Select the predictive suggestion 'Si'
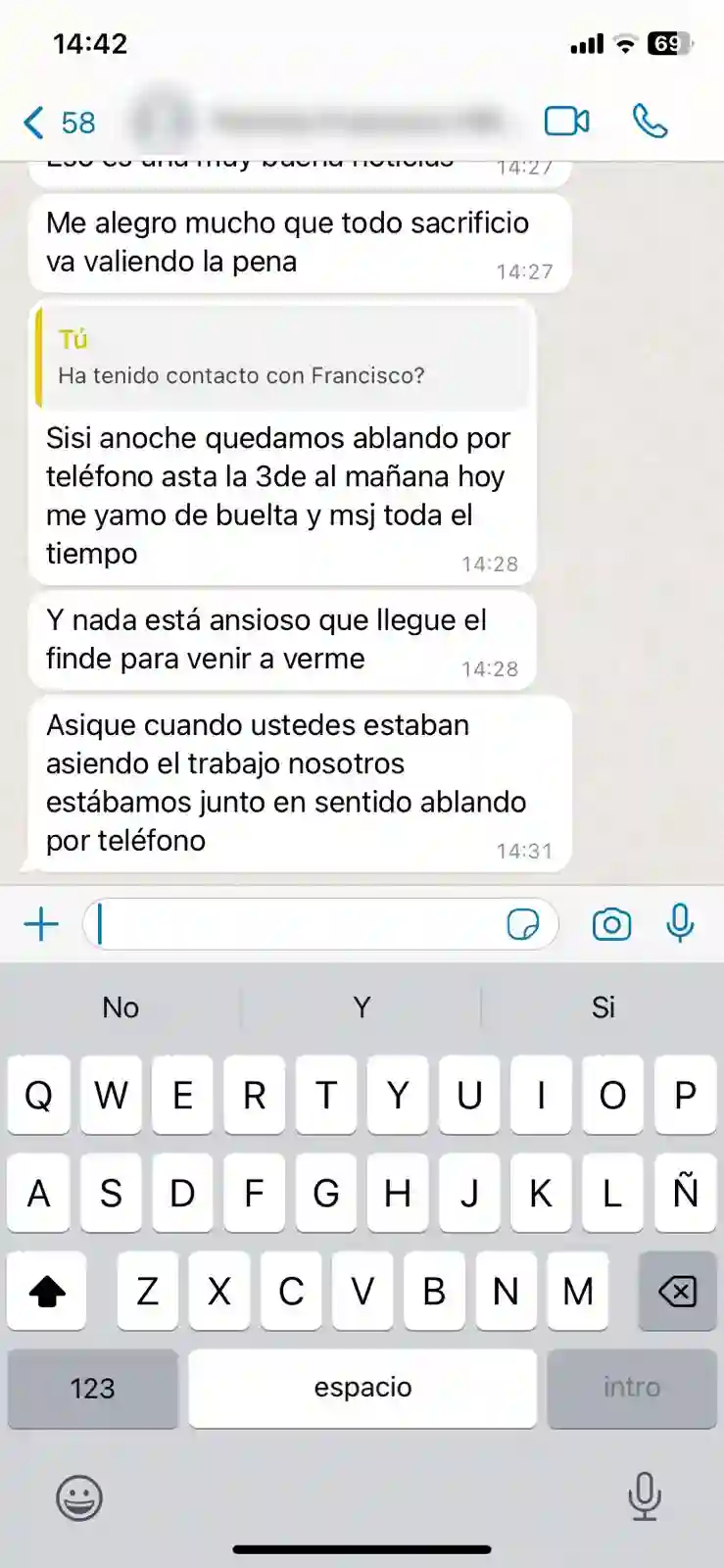724x1568 pixels. 602,1006
